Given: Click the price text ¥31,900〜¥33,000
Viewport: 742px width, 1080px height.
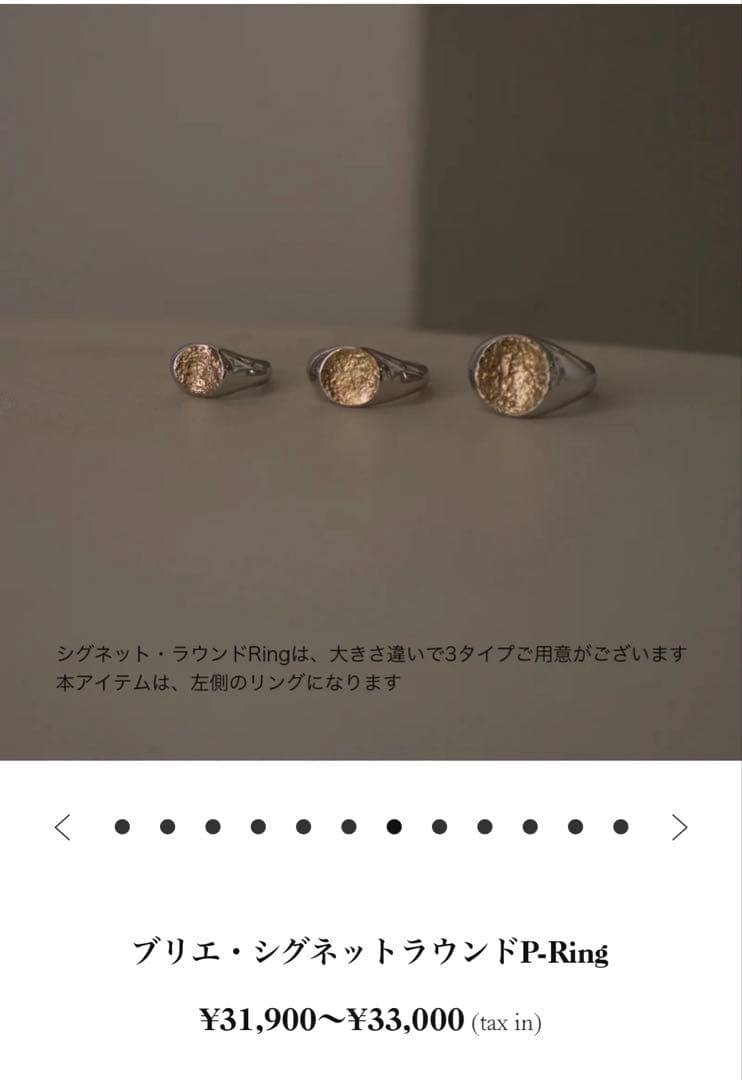Looking at the screenshot, I should click(x=330, y=1021).
